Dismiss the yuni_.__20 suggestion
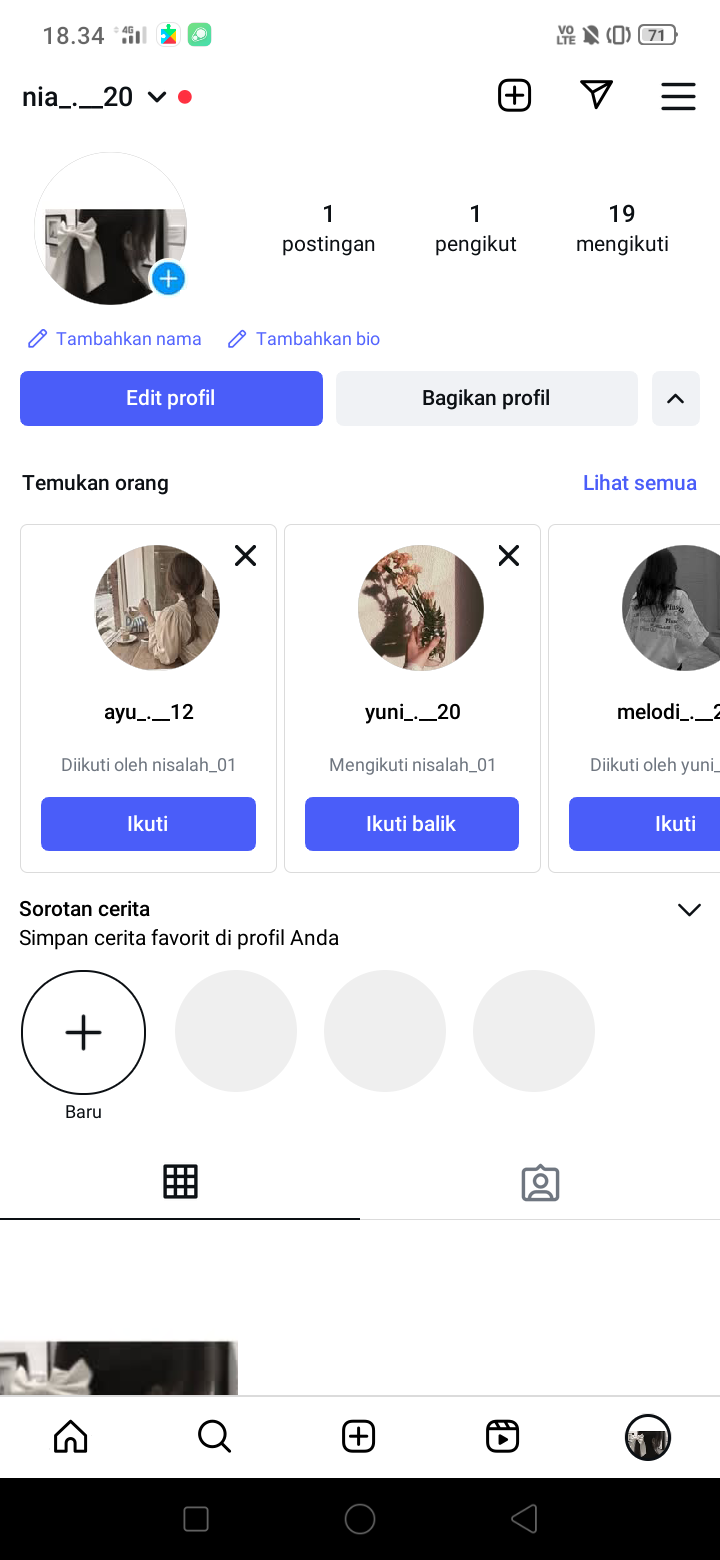 [509, 556]
